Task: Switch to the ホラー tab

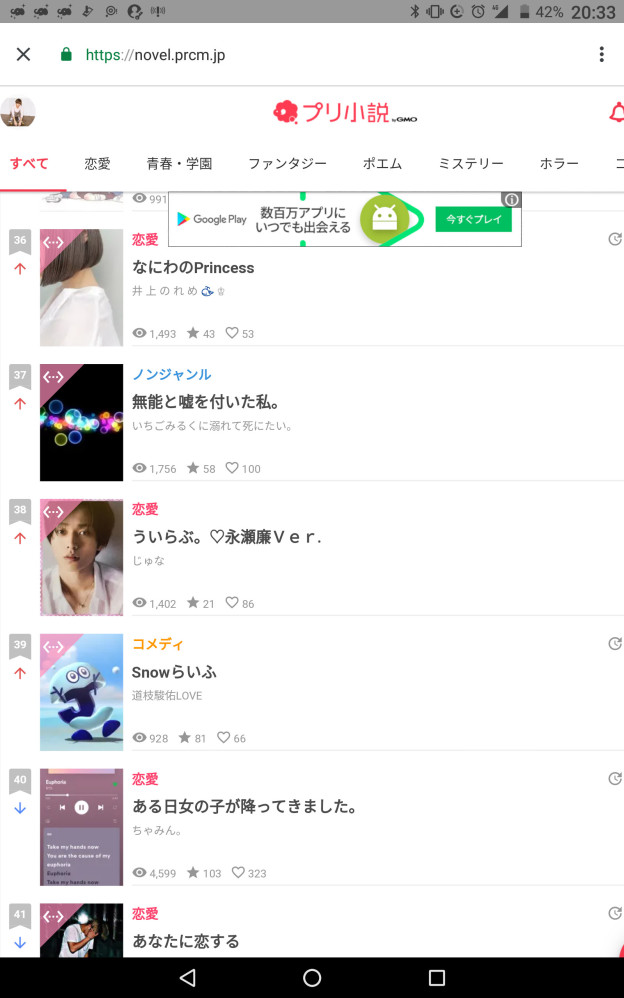Action: click(x=559, y=163)
